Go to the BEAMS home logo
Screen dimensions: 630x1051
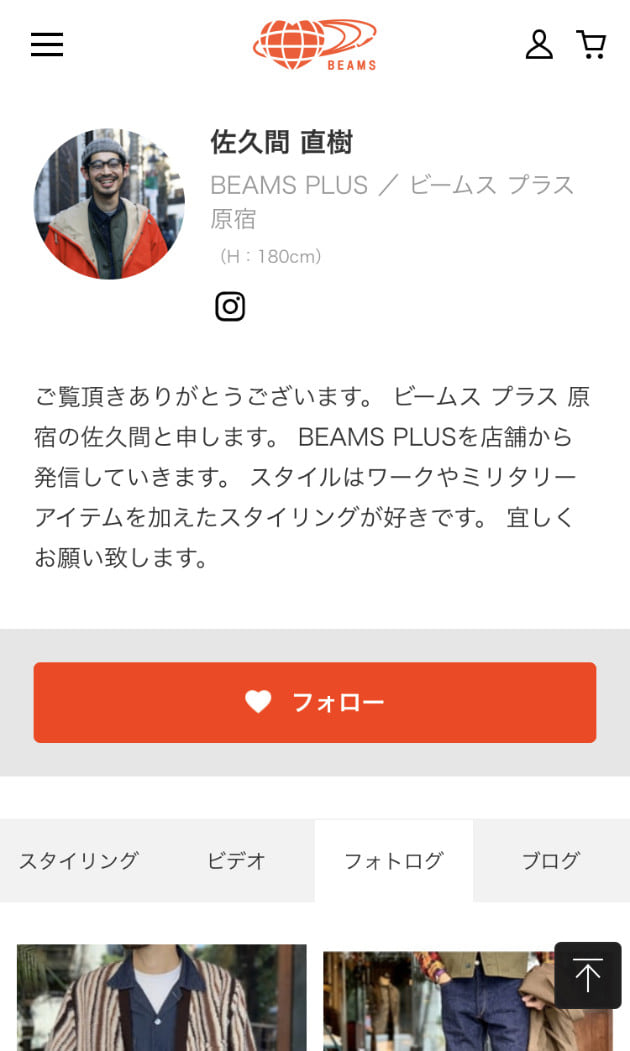(x=315, y=45)
